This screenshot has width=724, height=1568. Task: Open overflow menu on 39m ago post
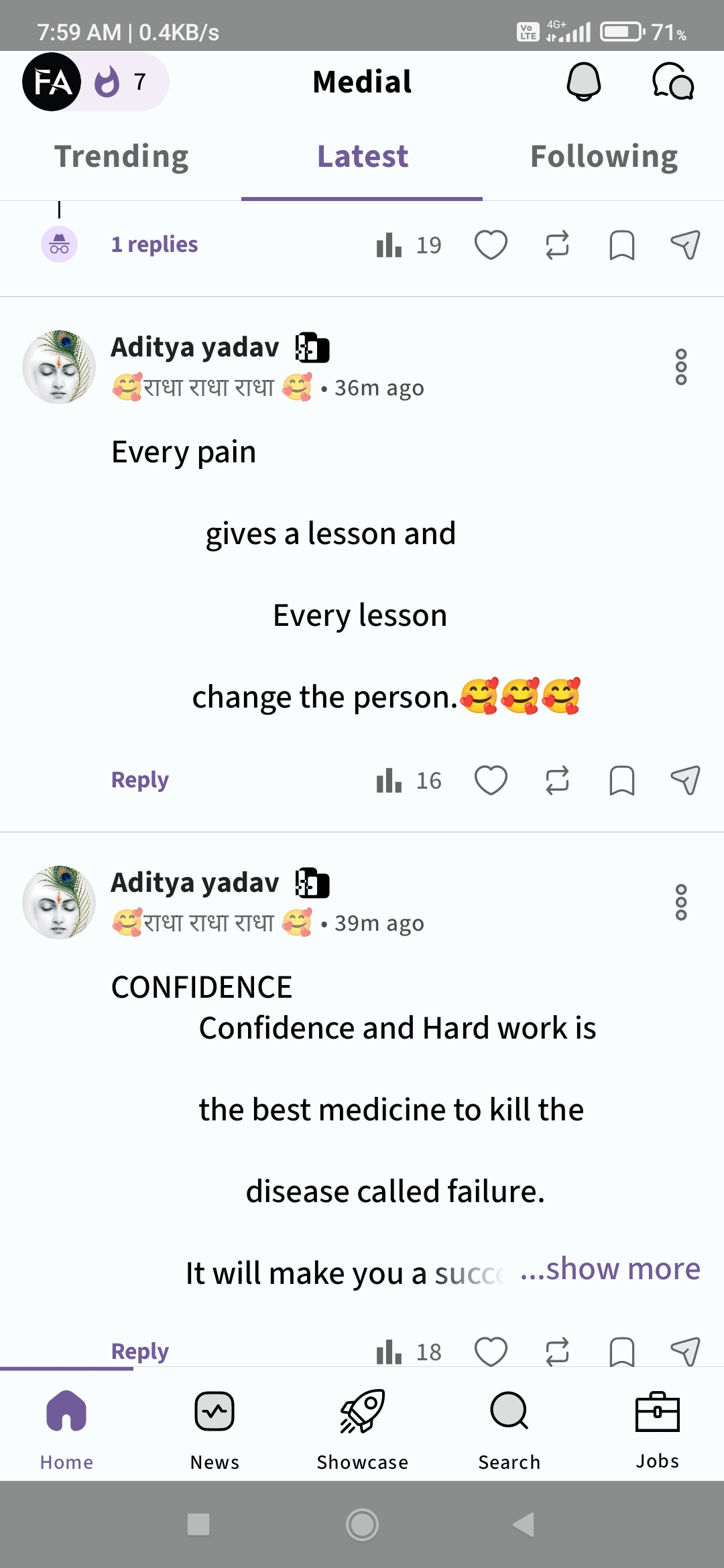(x=681, y=903)
